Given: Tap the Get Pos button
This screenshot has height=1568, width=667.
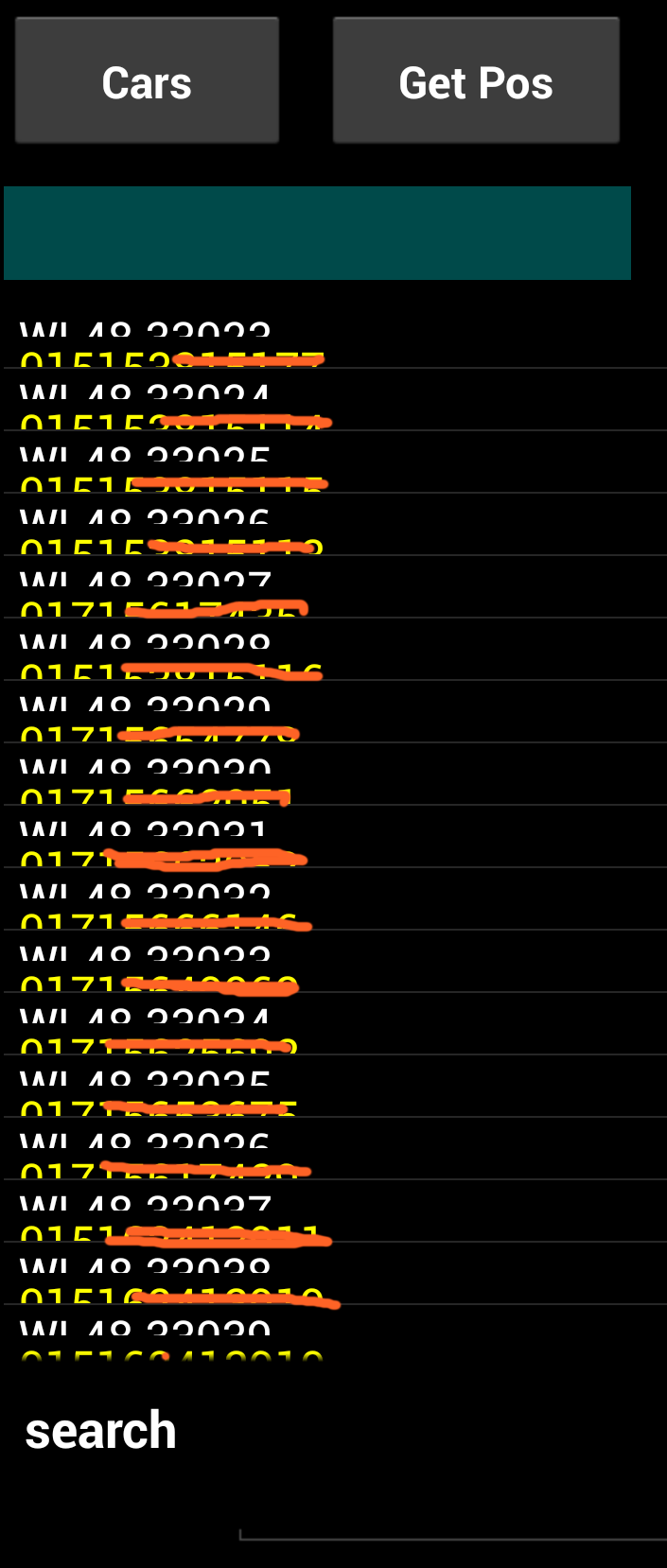Looking at the screenshot, I should point(476,81).
